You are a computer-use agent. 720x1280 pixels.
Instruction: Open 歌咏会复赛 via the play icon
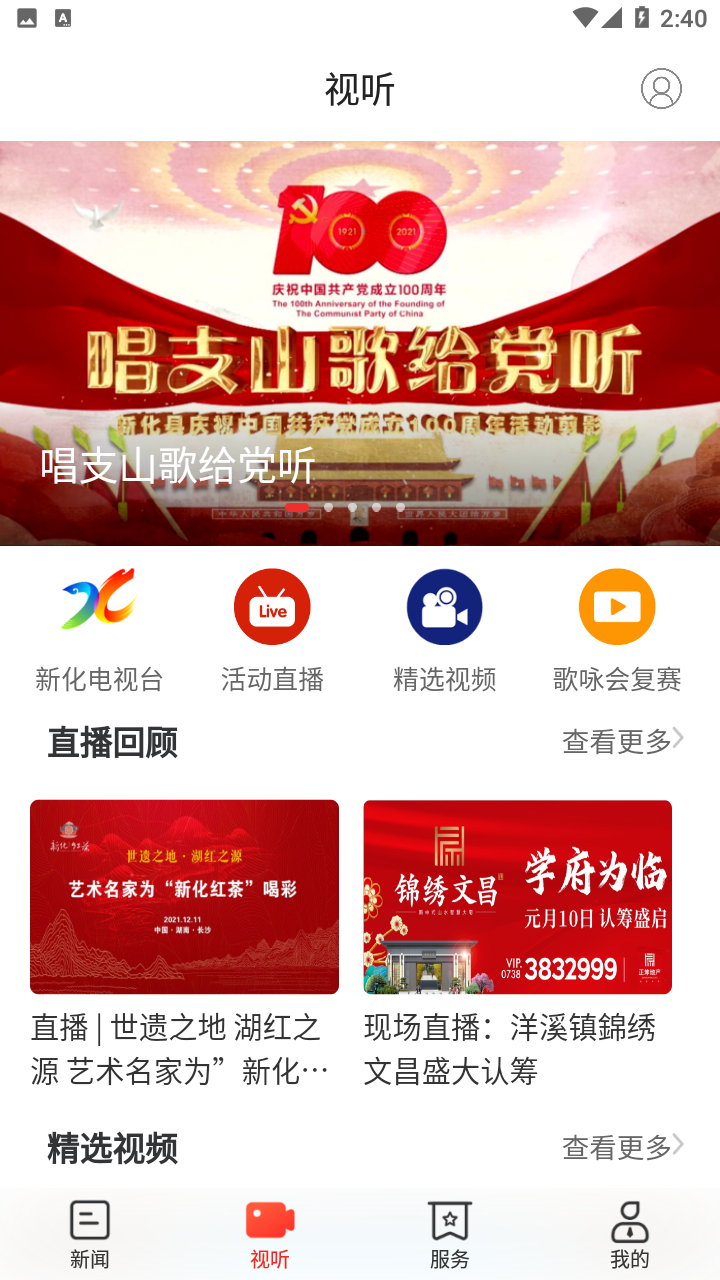617,606
